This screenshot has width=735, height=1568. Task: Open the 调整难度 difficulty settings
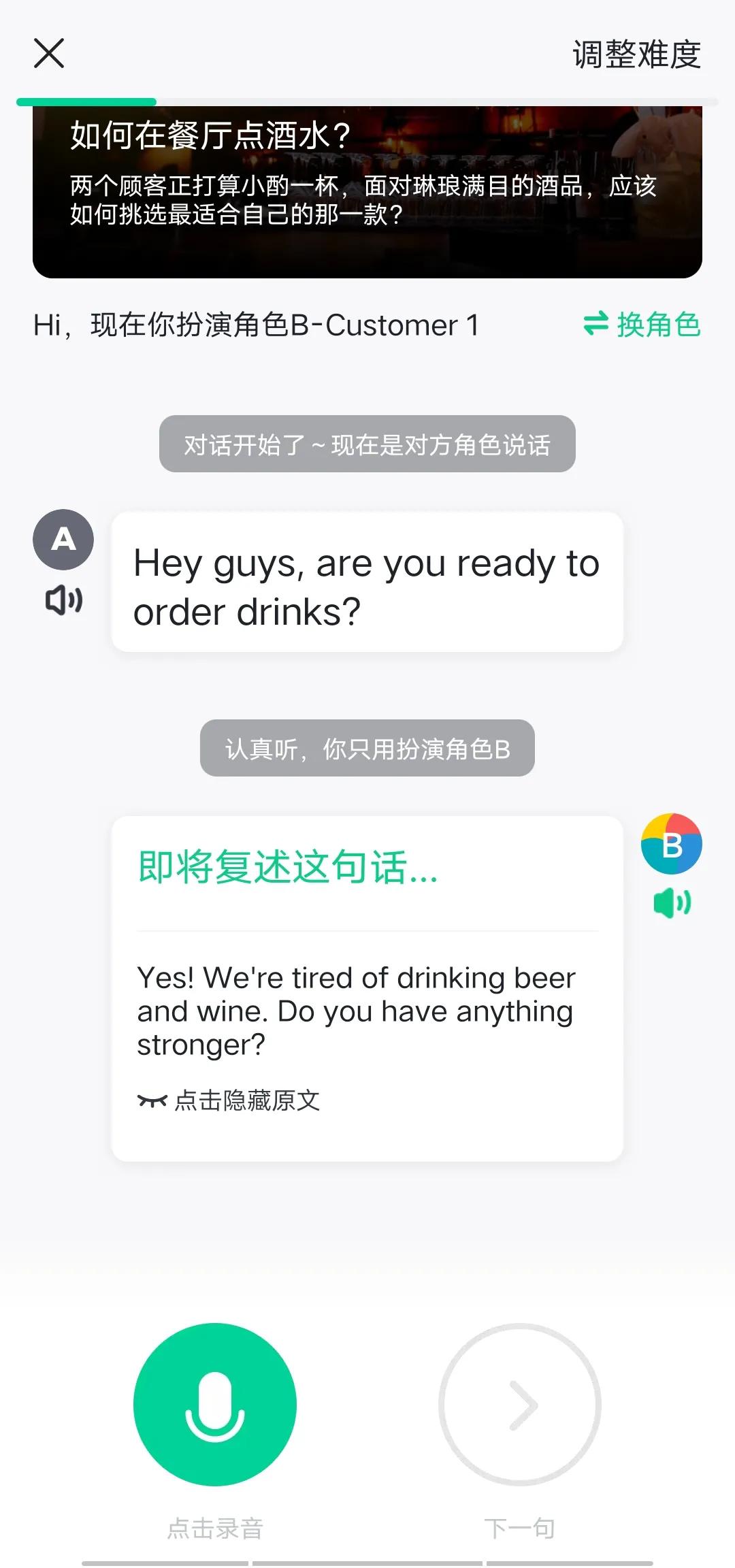click(635, 54)
